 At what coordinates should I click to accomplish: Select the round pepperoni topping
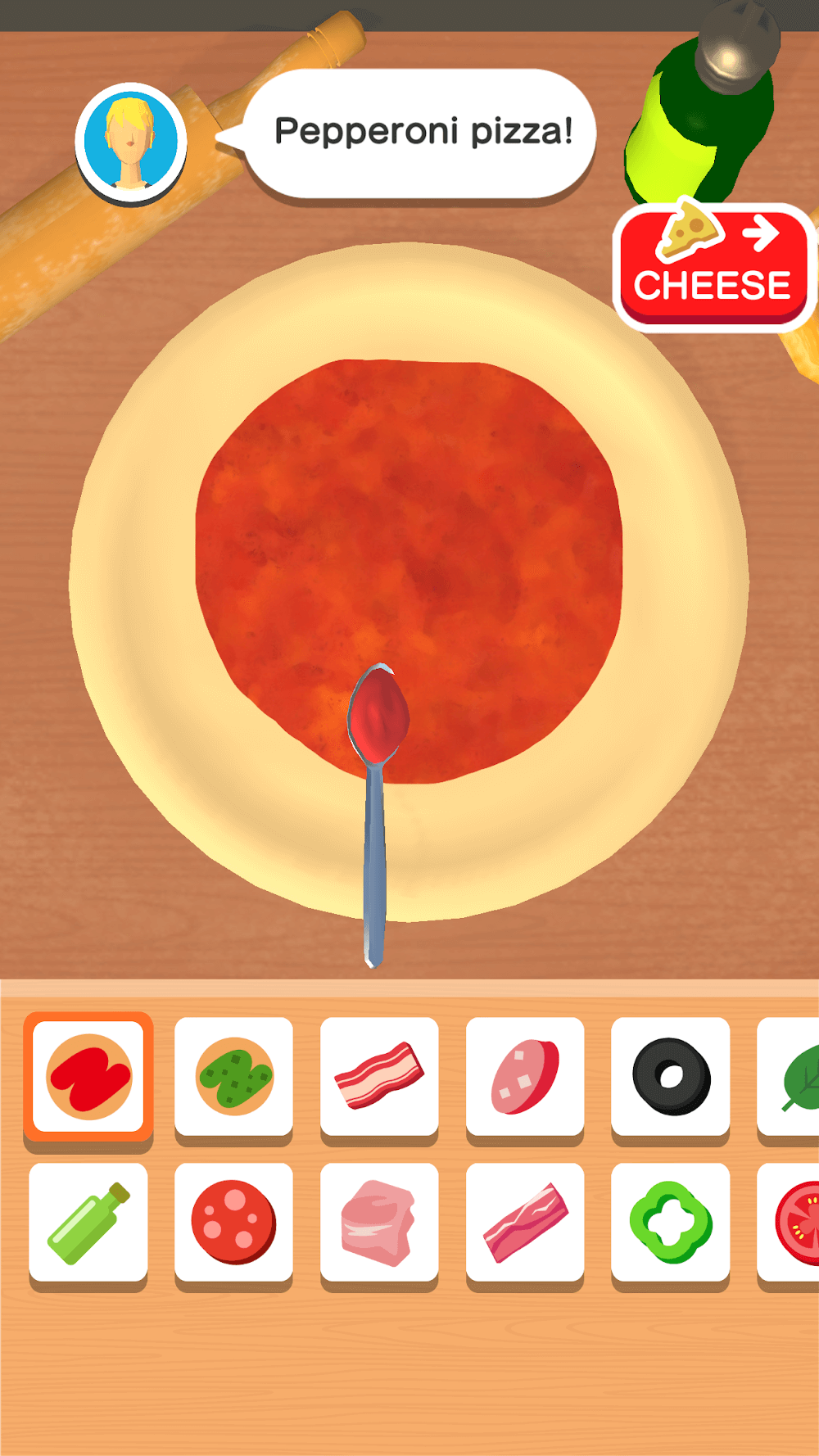[x=234, y=1222]
